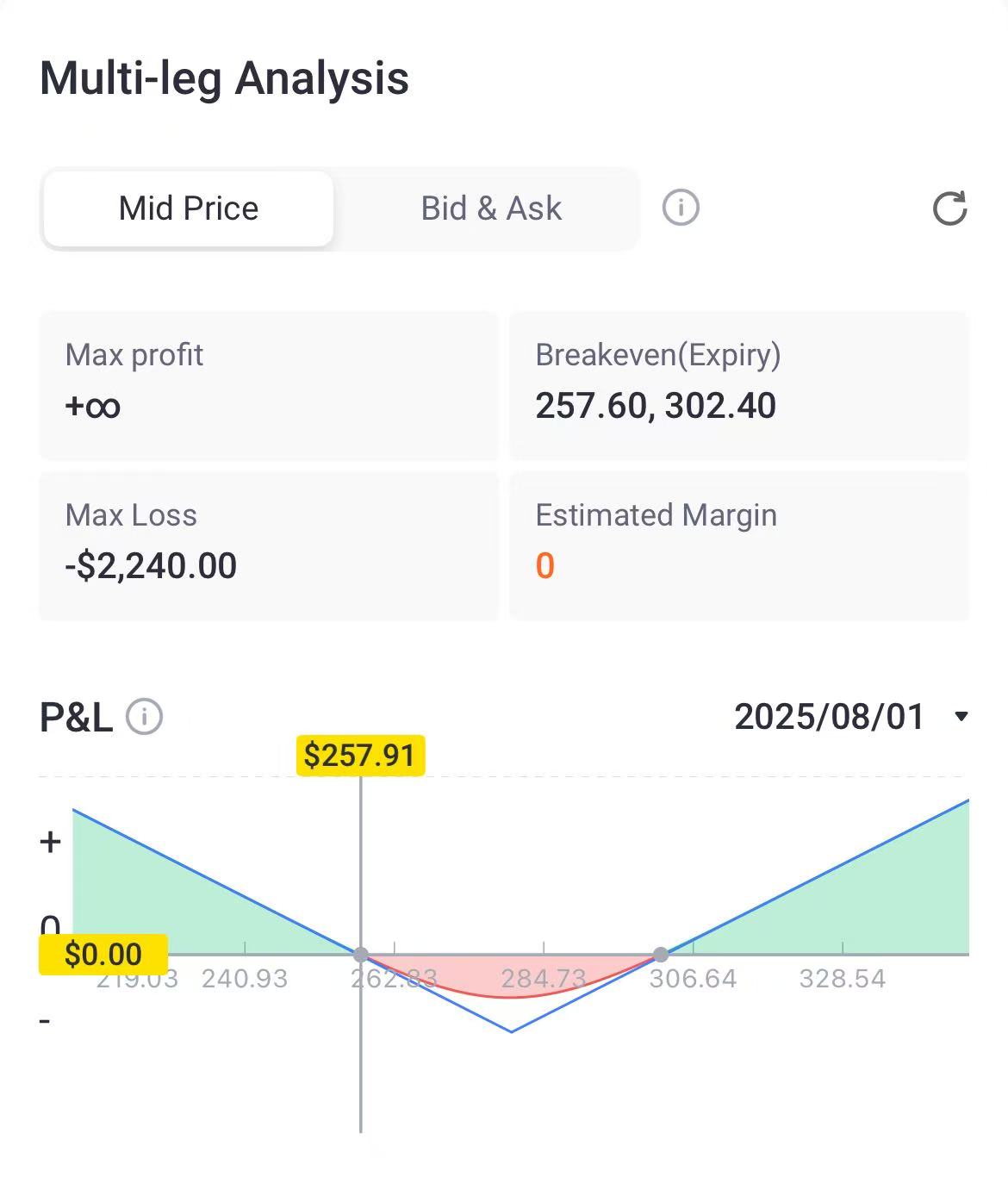
Task: Toggle the $0.00 price label visibility
Action: coord(103,952)
